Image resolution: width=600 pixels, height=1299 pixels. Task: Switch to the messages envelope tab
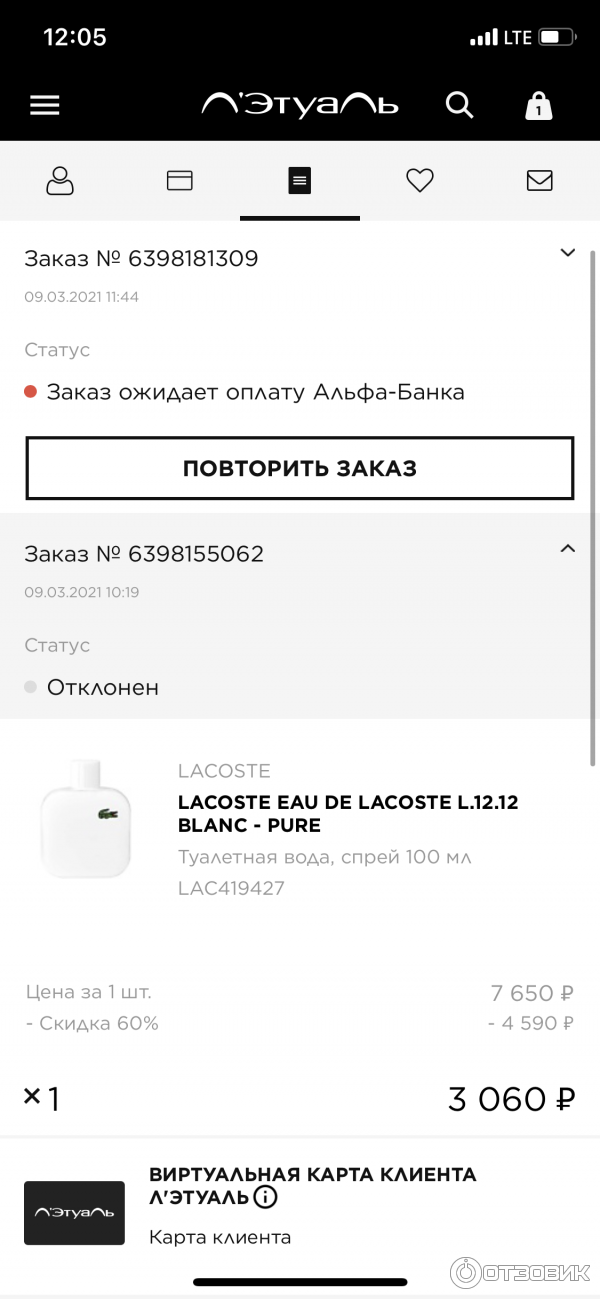click(540, 181)
